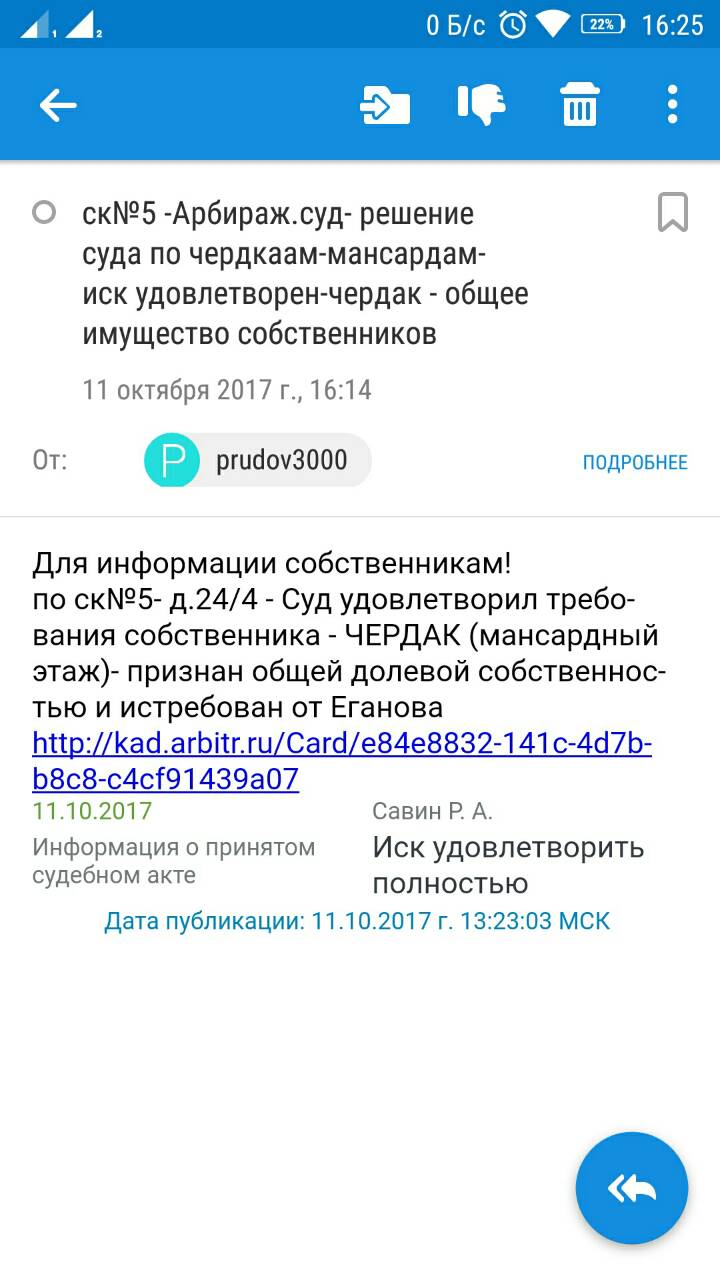
Task: Reply to all with the floating button
Action: click(632, 1188)
